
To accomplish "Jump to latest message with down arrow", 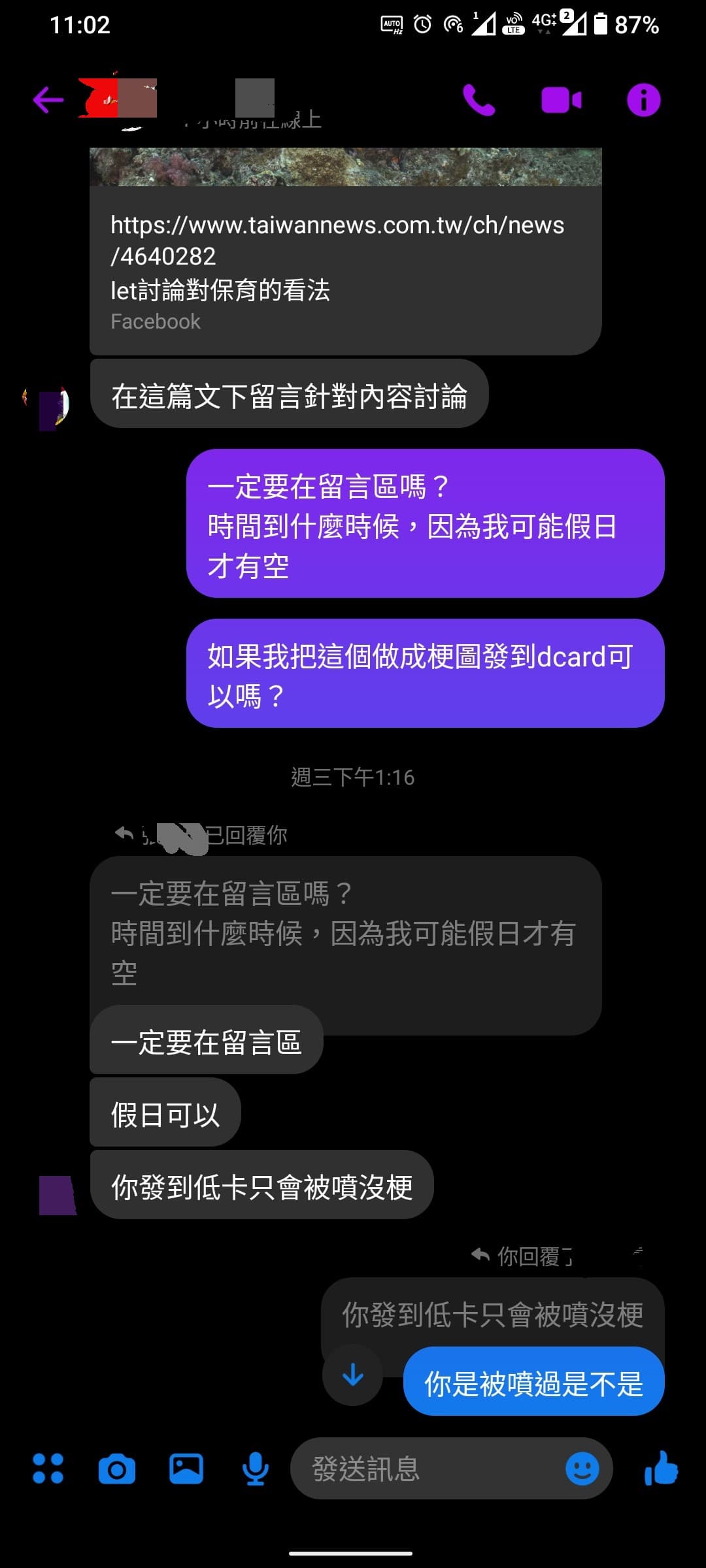I will pos(353,1375).
